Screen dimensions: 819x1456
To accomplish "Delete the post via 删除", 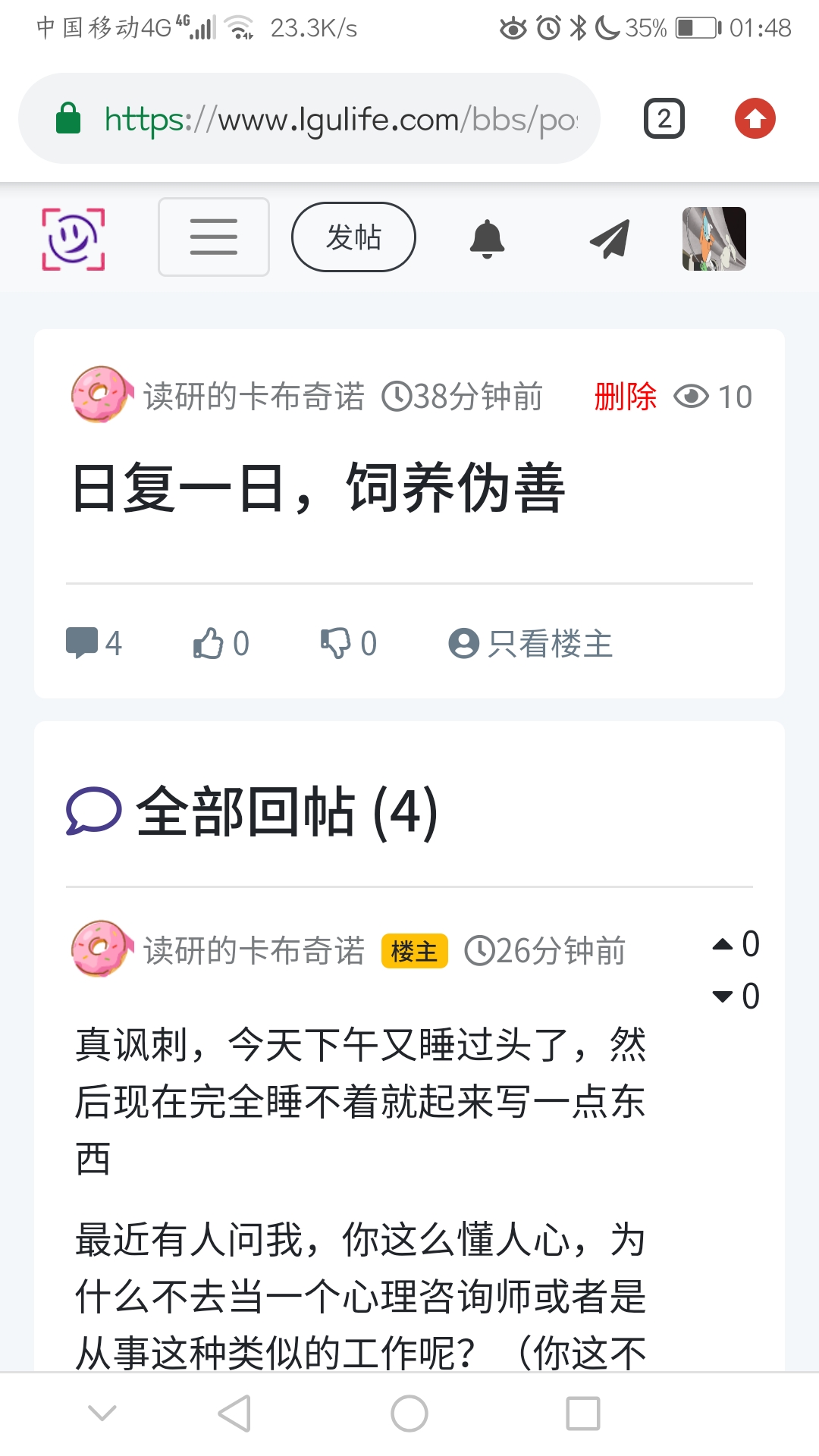I will 625,397.
